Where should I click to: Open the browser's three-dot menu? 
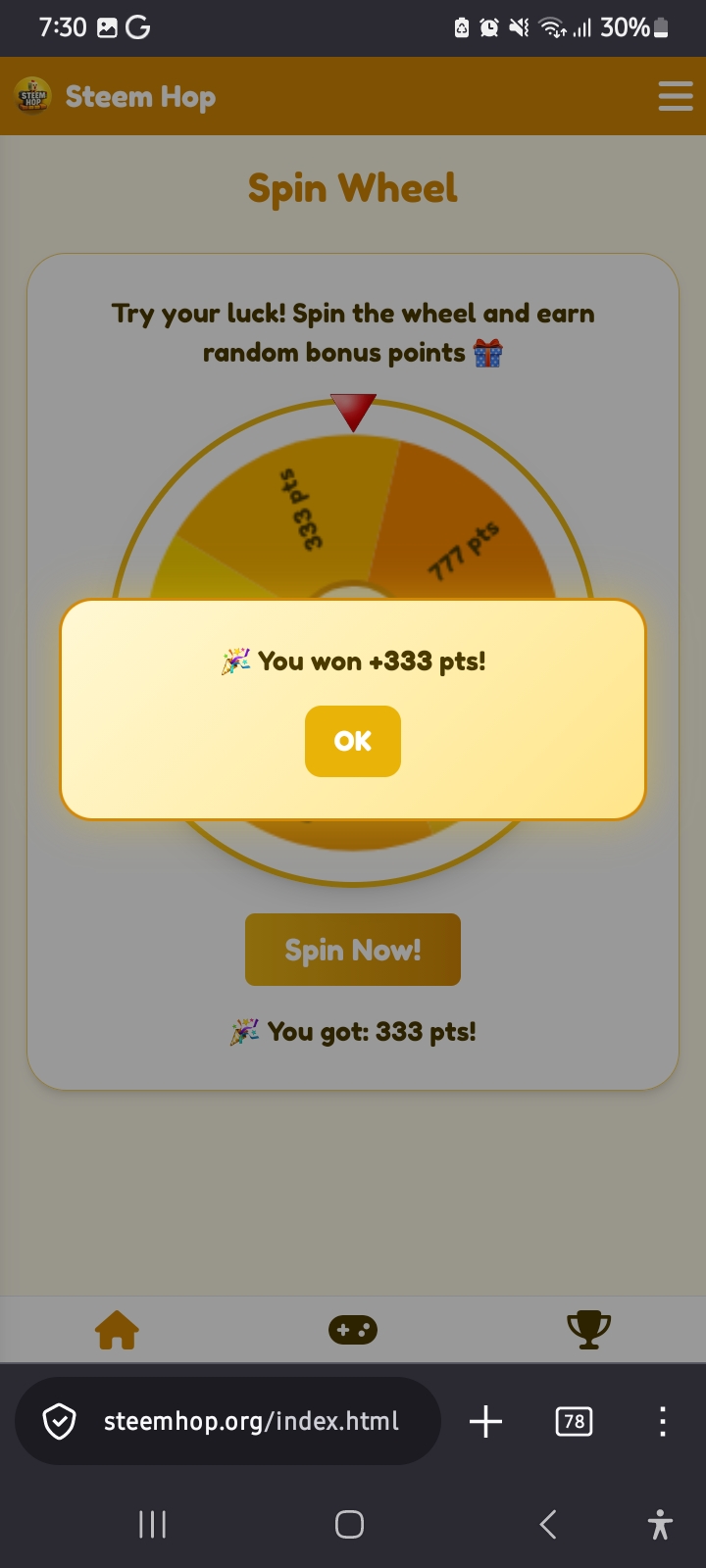(x=663, y=1421)
